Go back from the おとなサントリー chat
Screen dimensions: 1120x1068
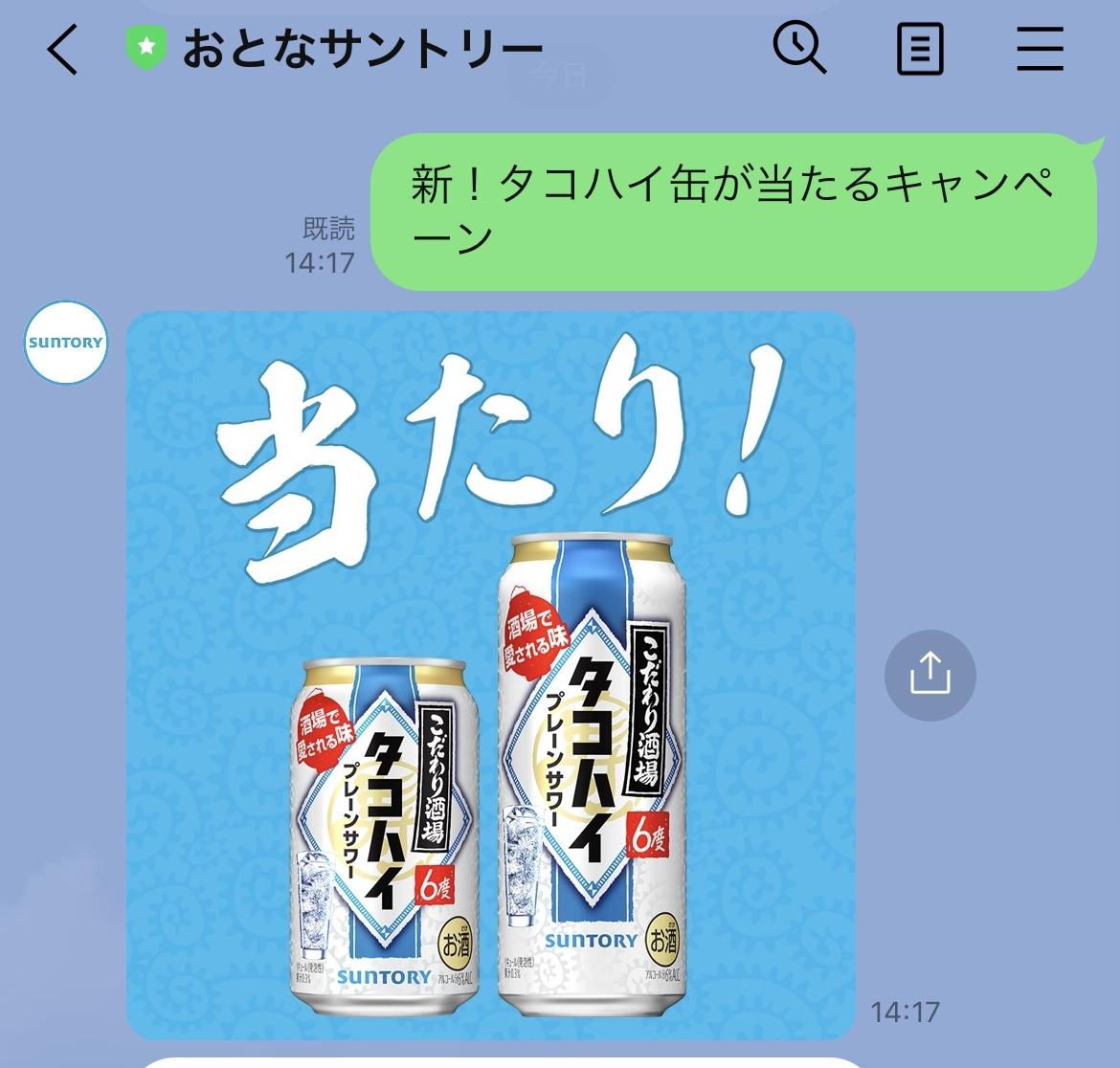pos(62,49)
